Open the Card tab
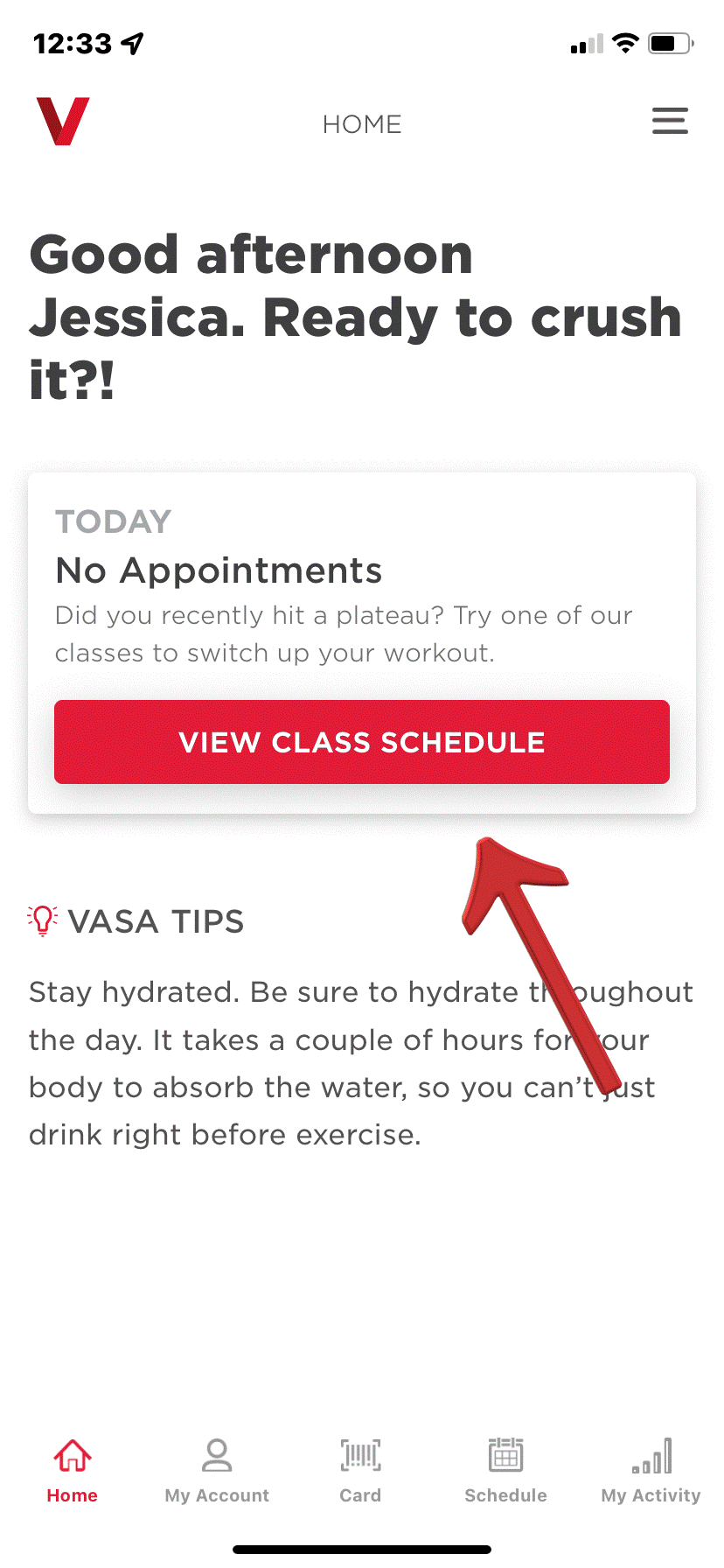Screen dimensions: 724x1568 click(x=360, y=1470)
